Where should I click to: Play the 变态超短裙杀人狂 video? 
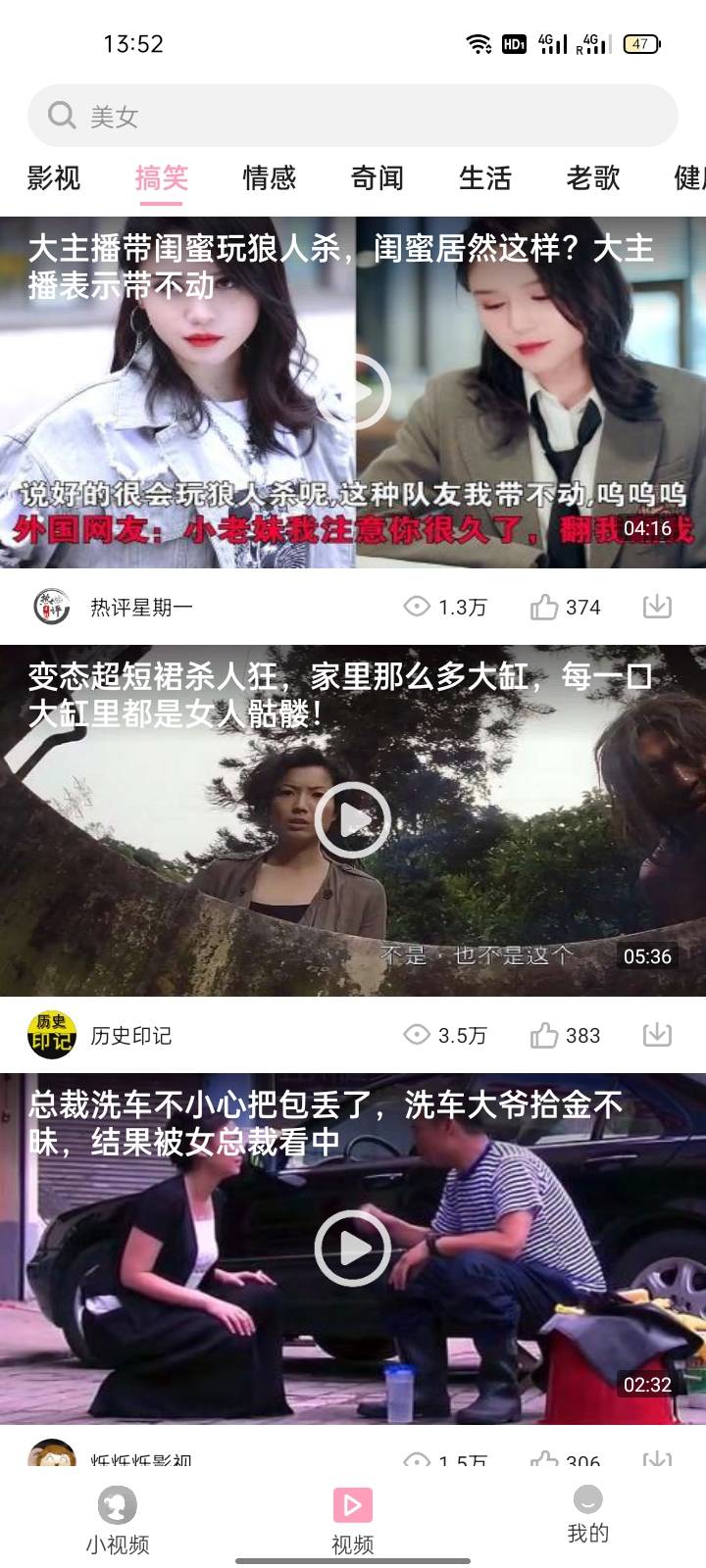point(353,820)
